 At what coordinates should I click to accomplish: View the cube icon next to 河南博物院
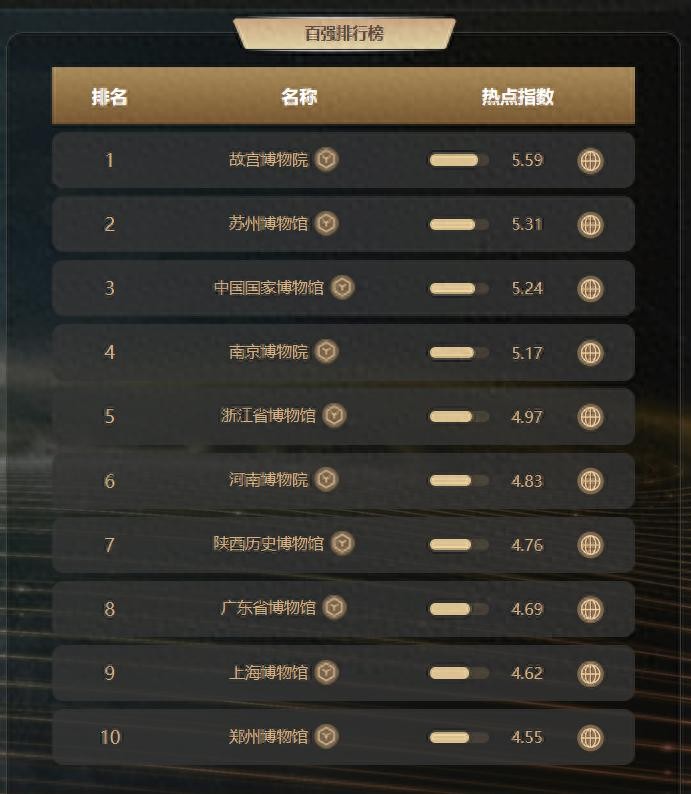[x=326, y=479]
